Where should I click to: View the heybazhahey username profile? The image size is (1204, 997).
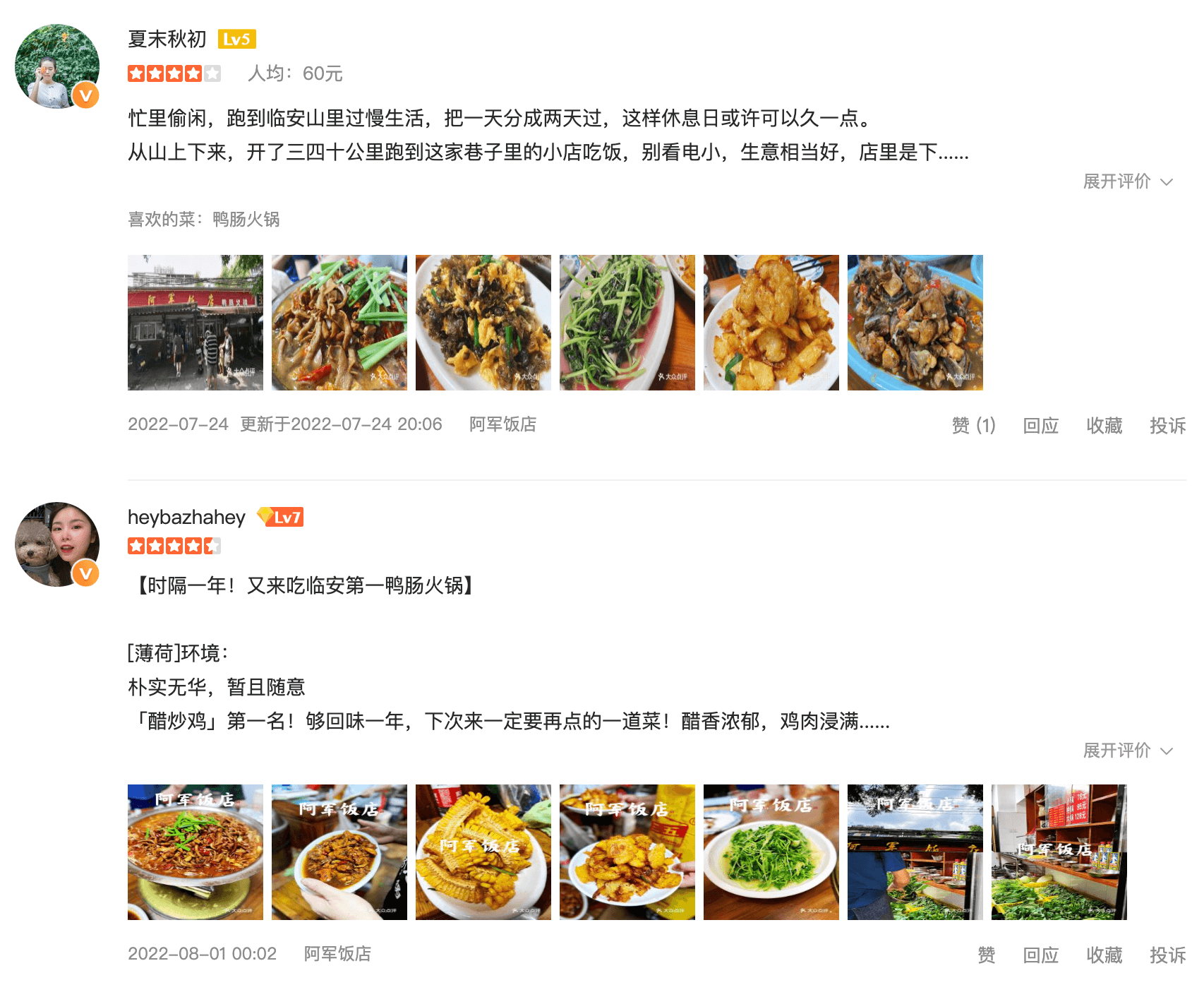click(x=186, y=517)
